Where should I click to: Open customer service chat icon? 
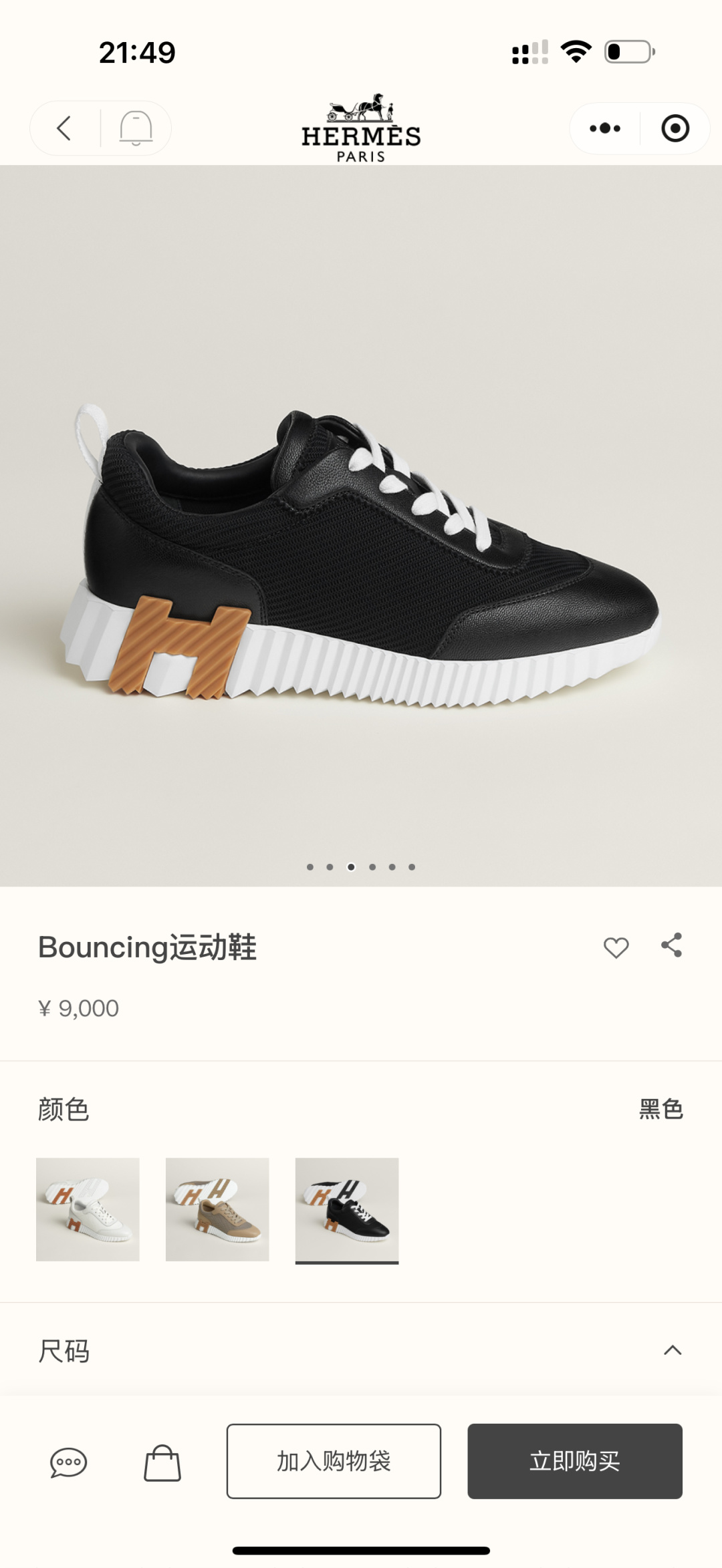pos(68,1462)
